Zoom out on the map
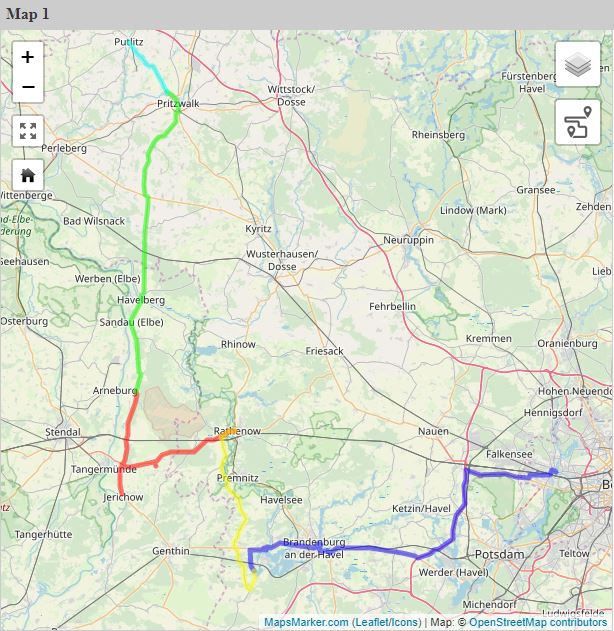Viewport: 614px width, 631px height. 28,87
